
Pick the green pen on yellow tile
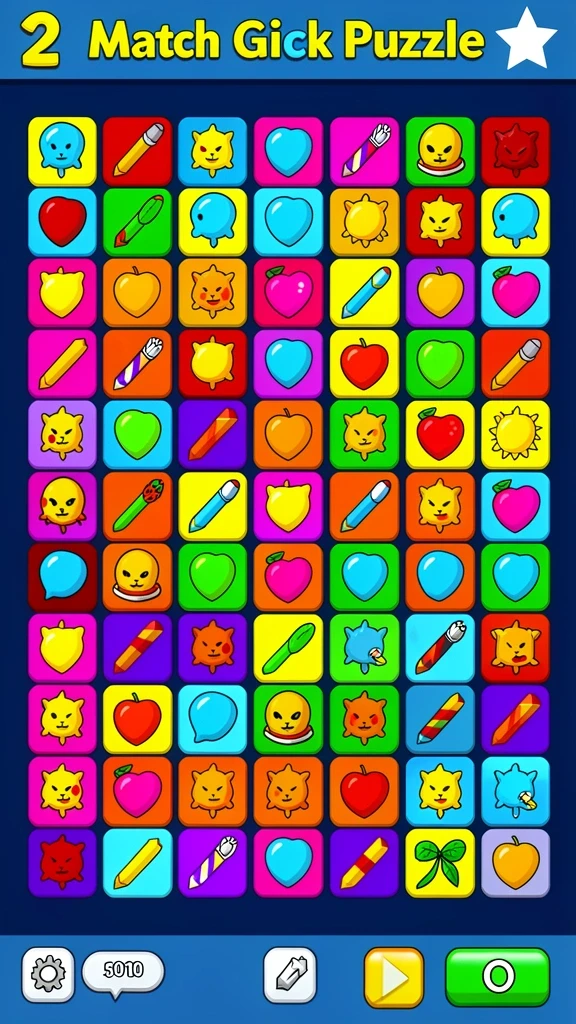point(288,647)
